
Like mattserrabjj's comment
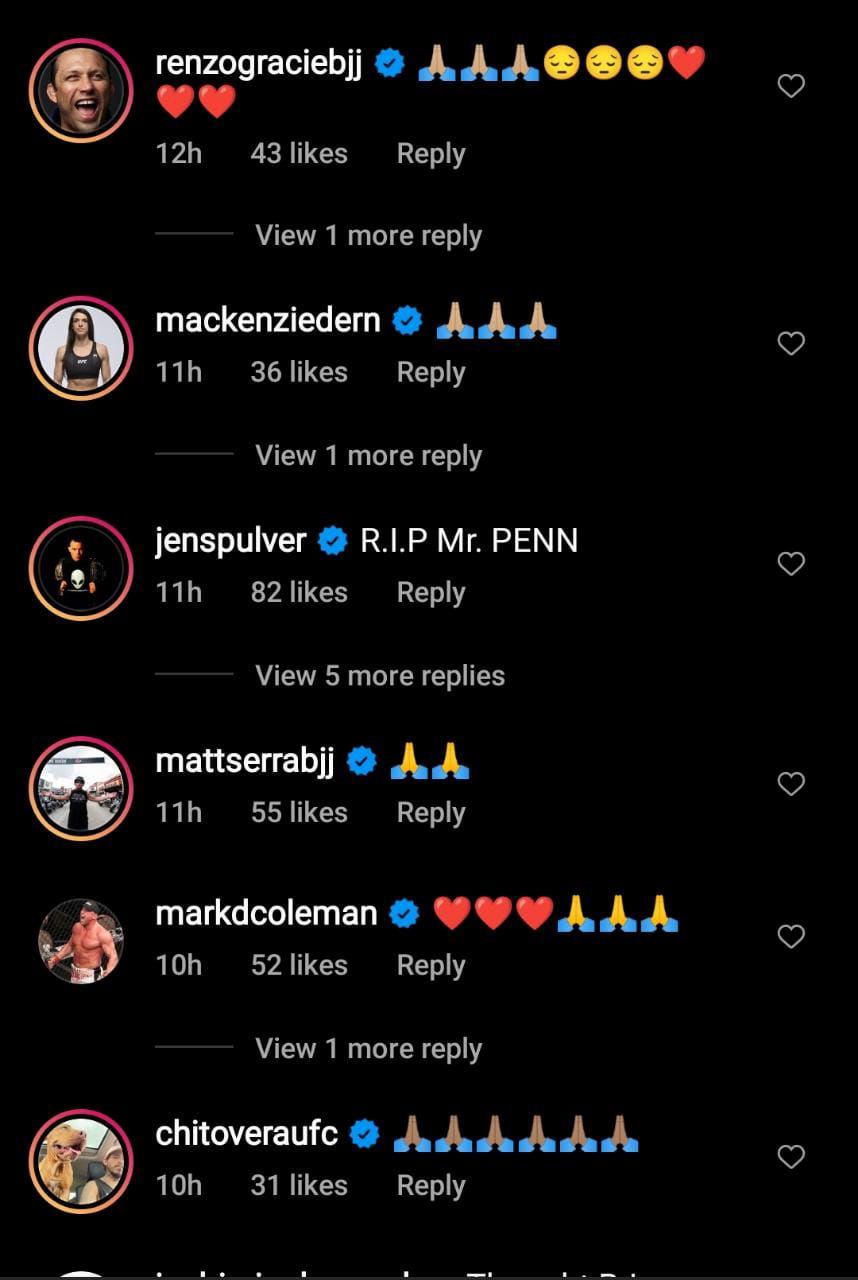791,784
